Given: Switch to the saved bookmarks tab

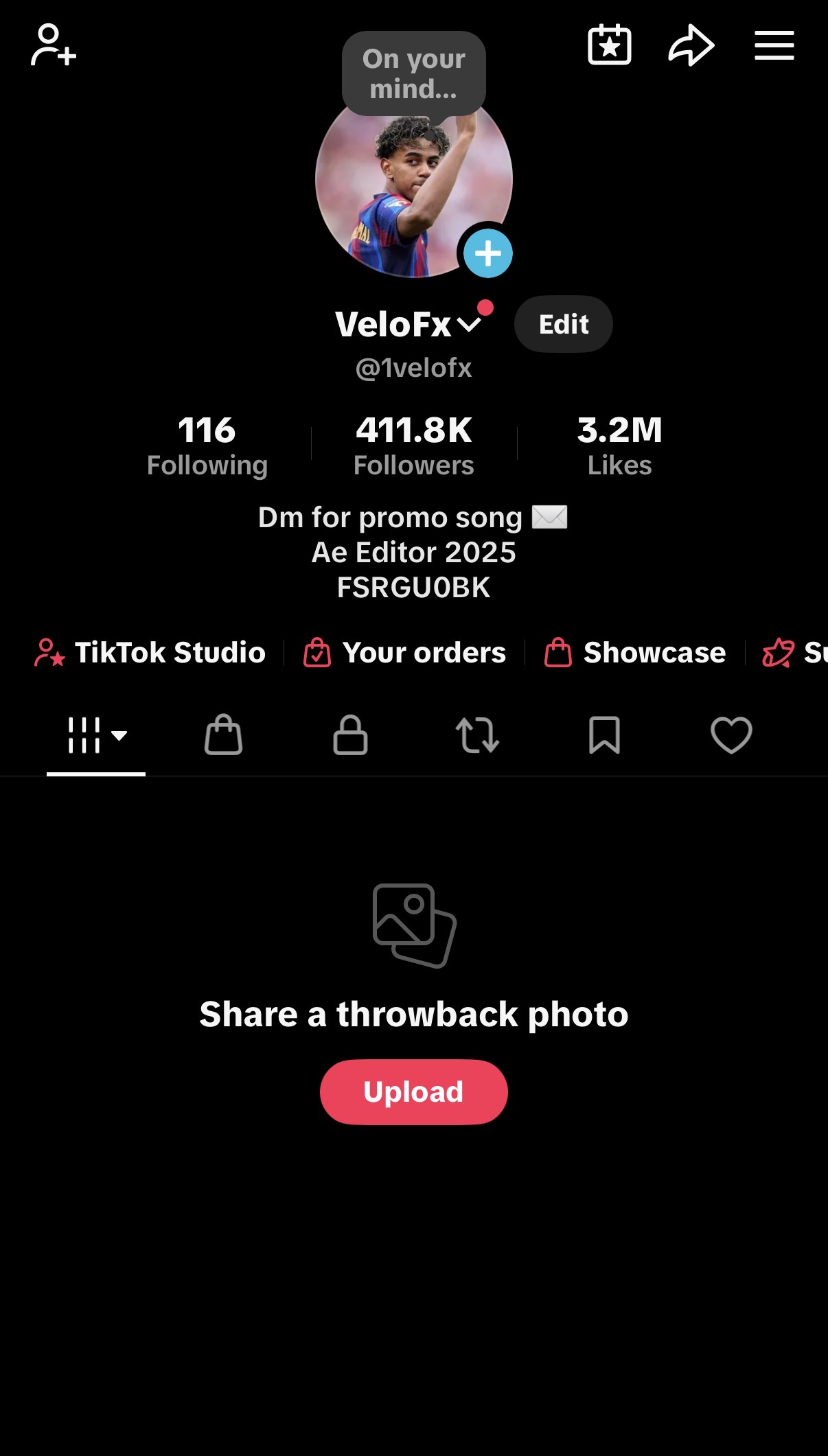Looking at the screenshot, I should (605, 735).
